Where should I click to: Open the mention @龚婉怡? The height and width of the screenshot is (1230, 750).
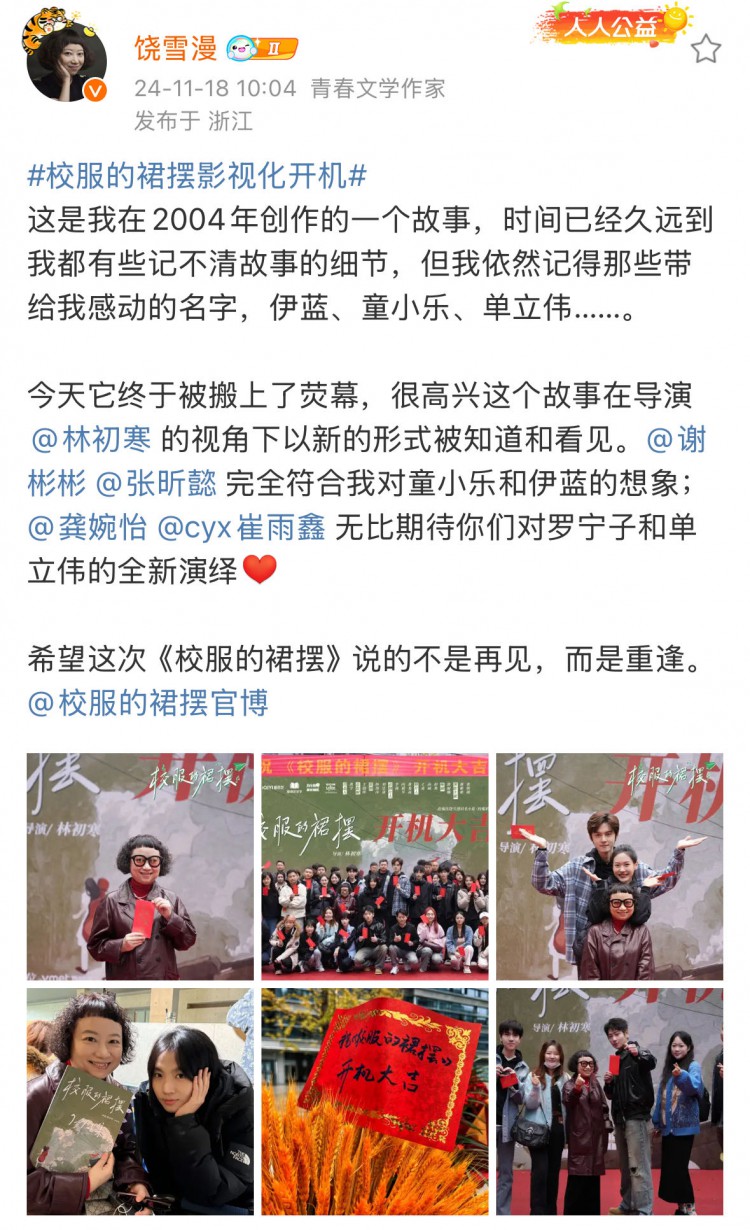tap(87, 527)
